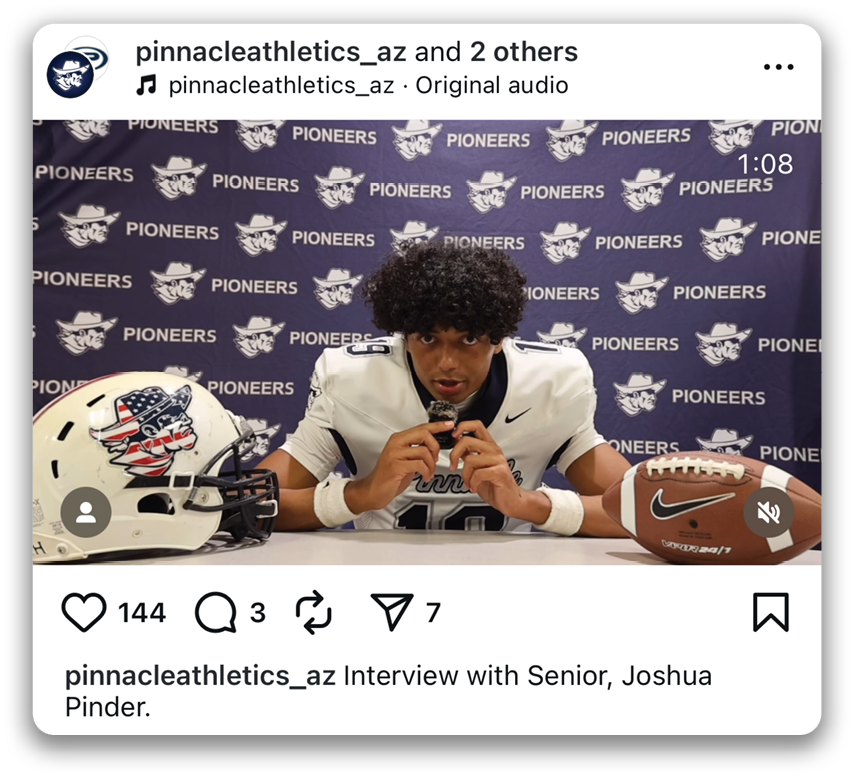
Task: Bookmark this interview post
Action: 770,612
